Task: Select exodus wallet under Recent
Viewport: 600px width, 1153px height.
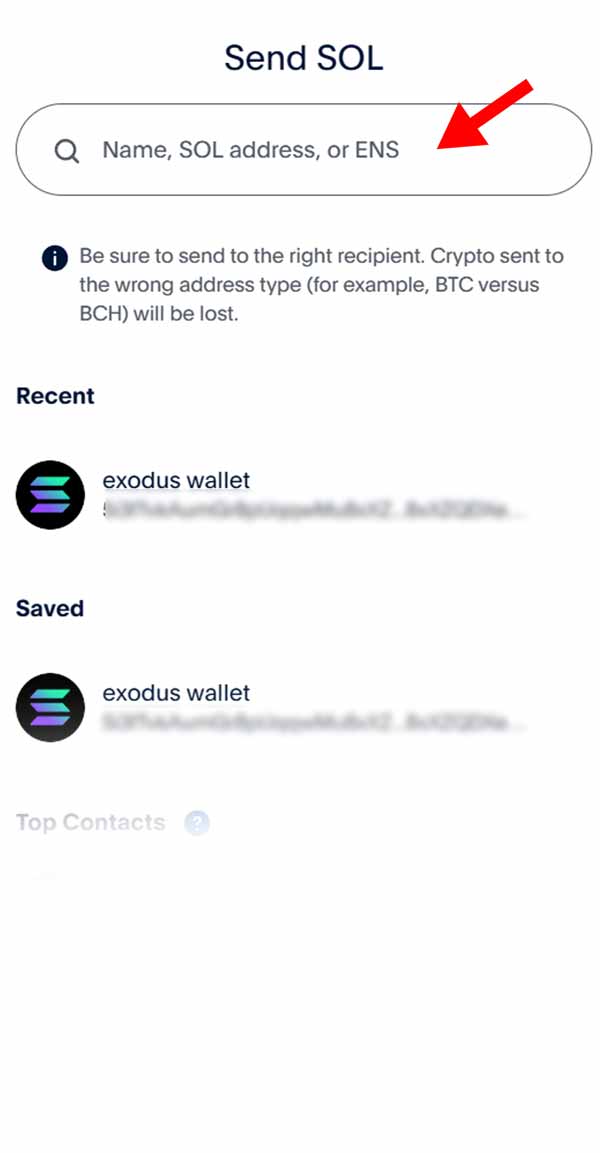Action: pyautogui.click(x=270, y=494)
